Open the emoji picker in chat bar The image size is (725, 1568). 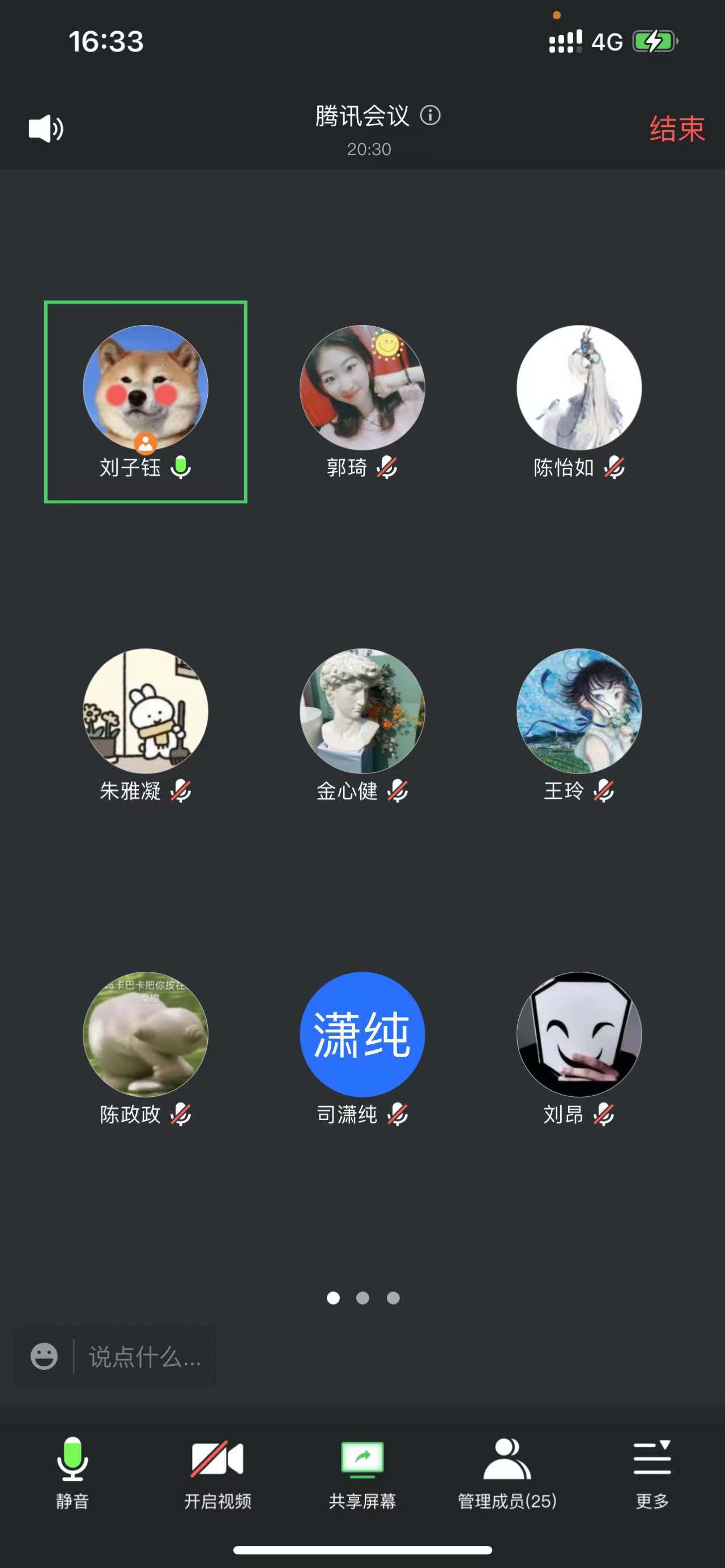pyautogui.click(x=44, y=1356)
